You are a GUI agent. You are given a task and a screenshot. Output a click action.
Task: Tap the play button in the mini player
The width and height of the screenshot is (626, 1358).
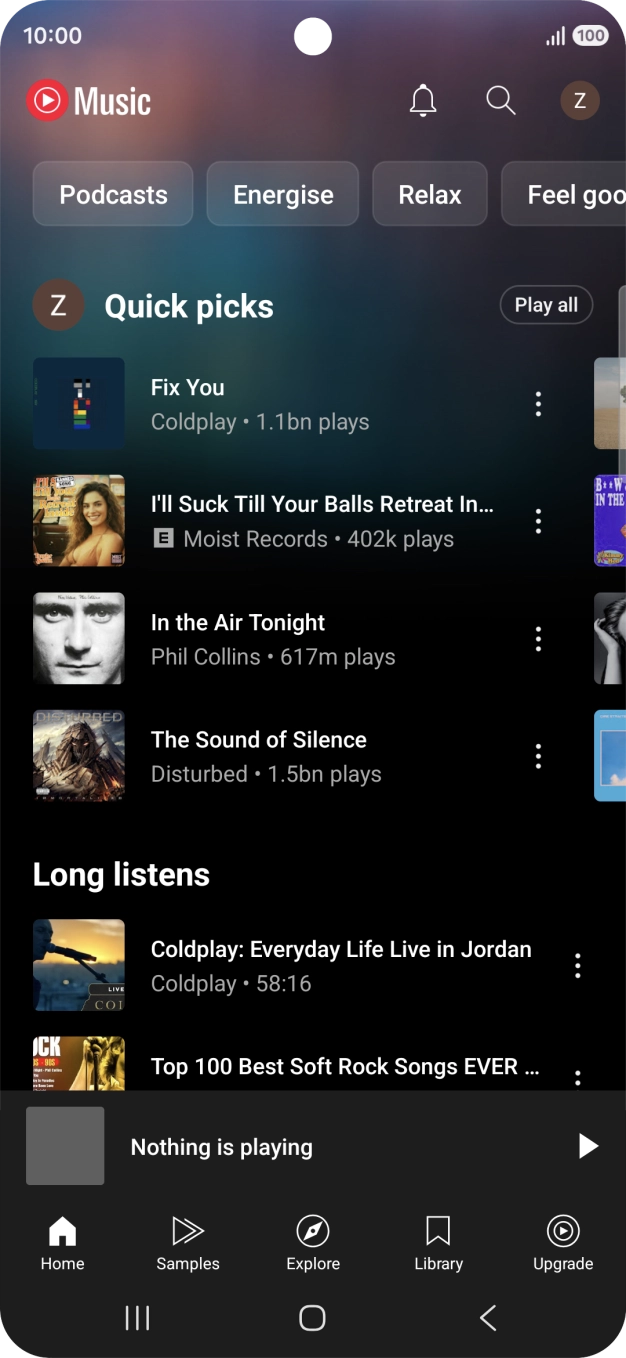tap(588, 1146)
